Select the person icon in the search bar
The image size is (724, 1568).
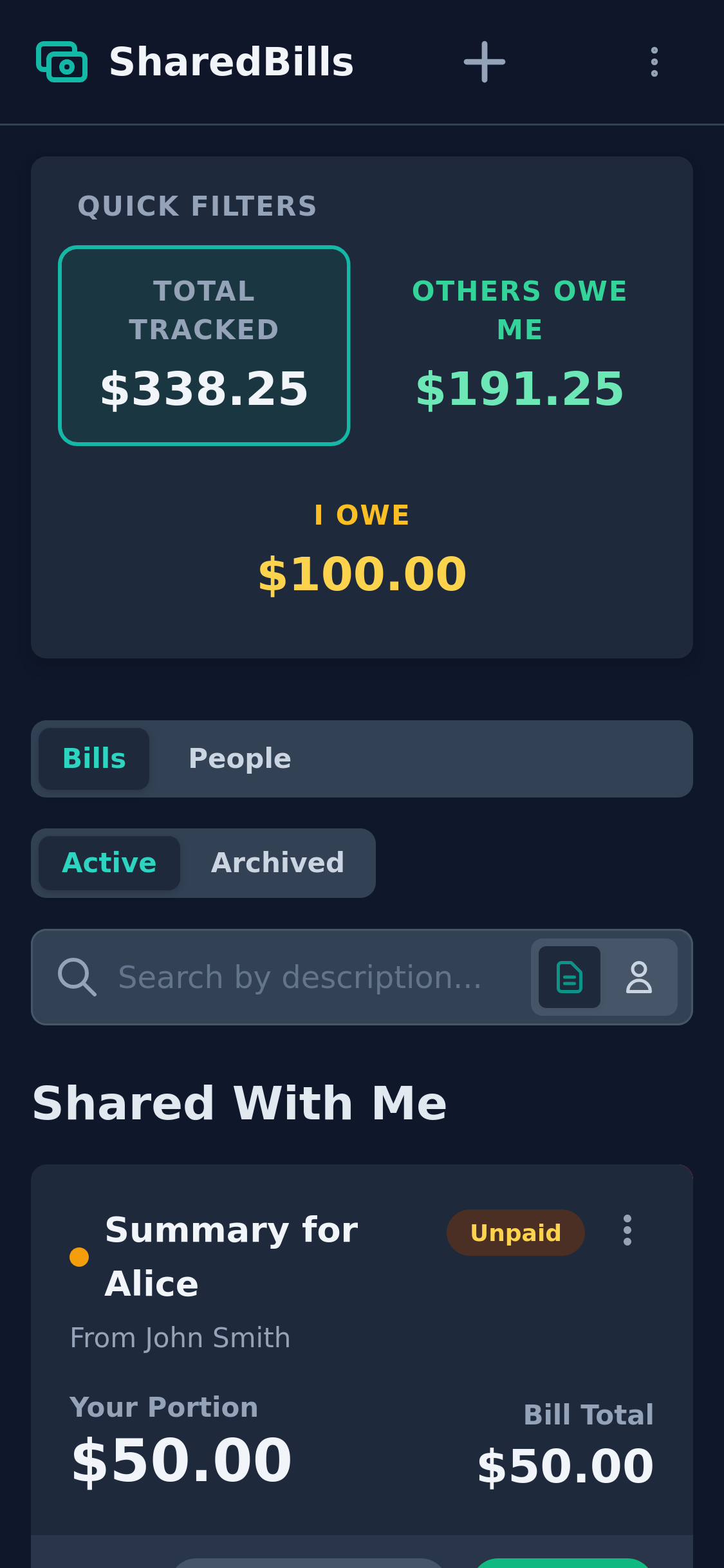[x=640, y=977]
